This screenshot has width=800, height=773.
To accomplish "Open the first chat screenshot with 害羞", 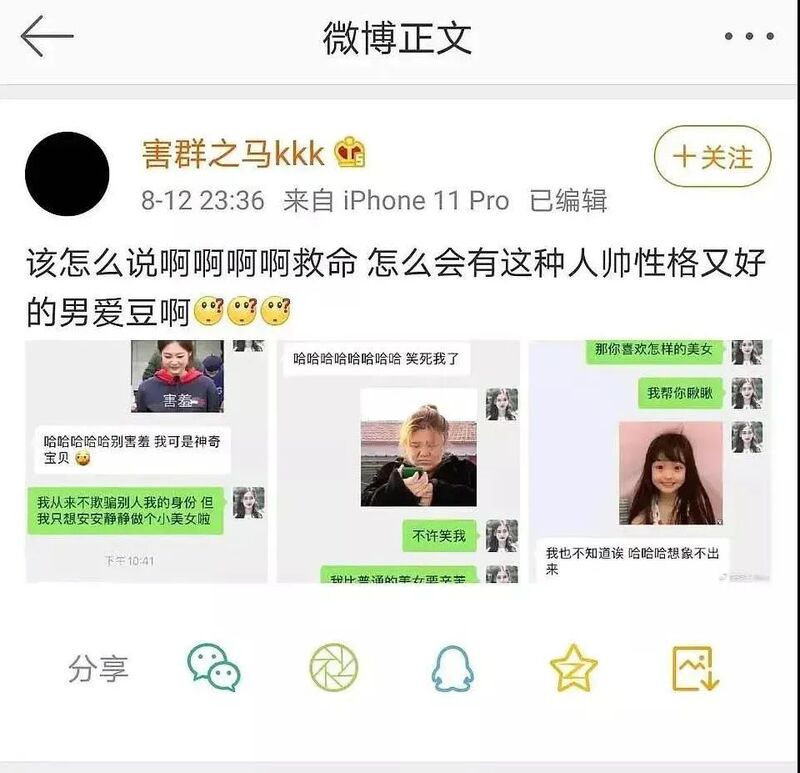I will [146, 461].
